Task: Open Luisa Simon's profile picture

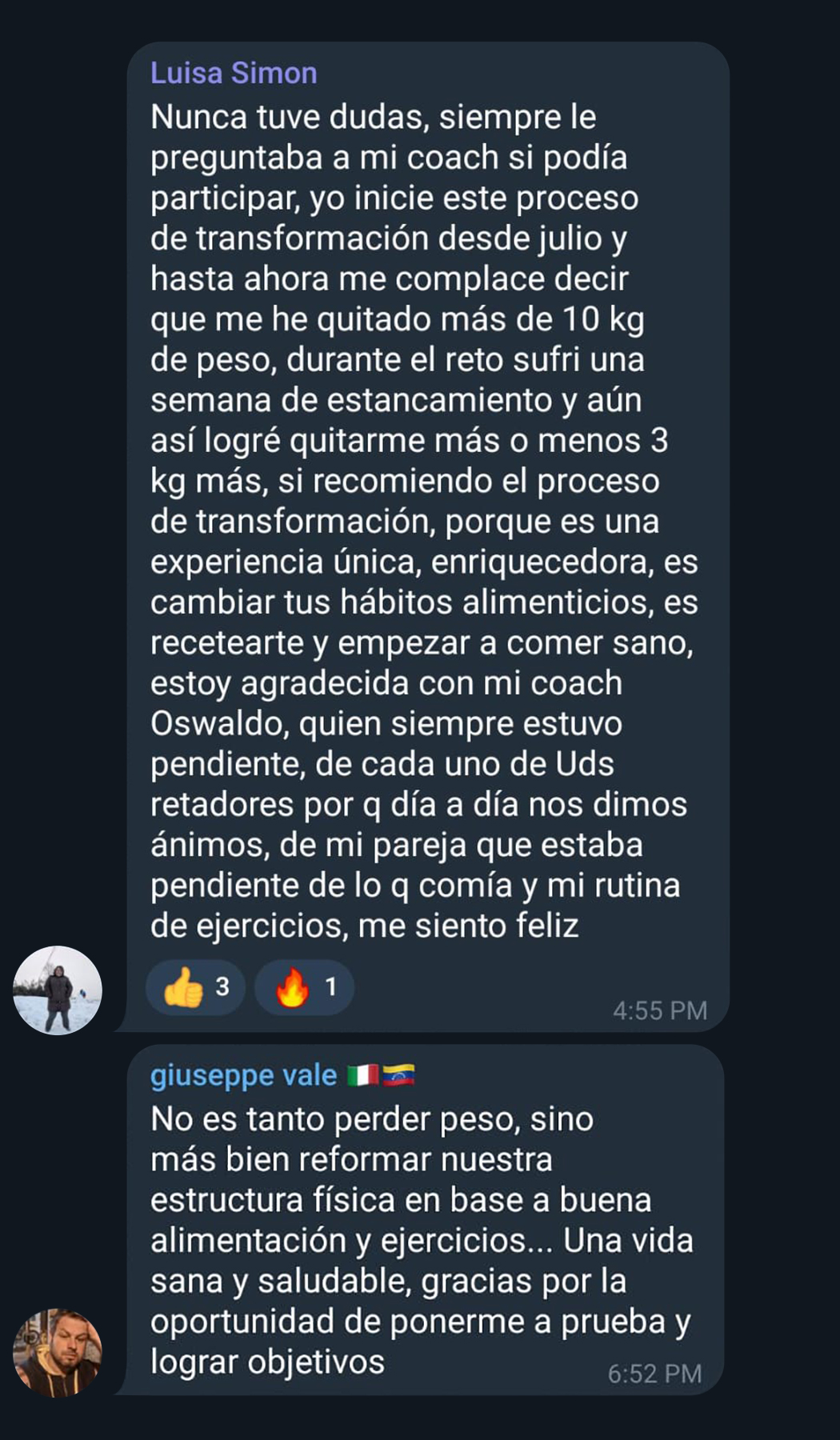Action: 58,990
